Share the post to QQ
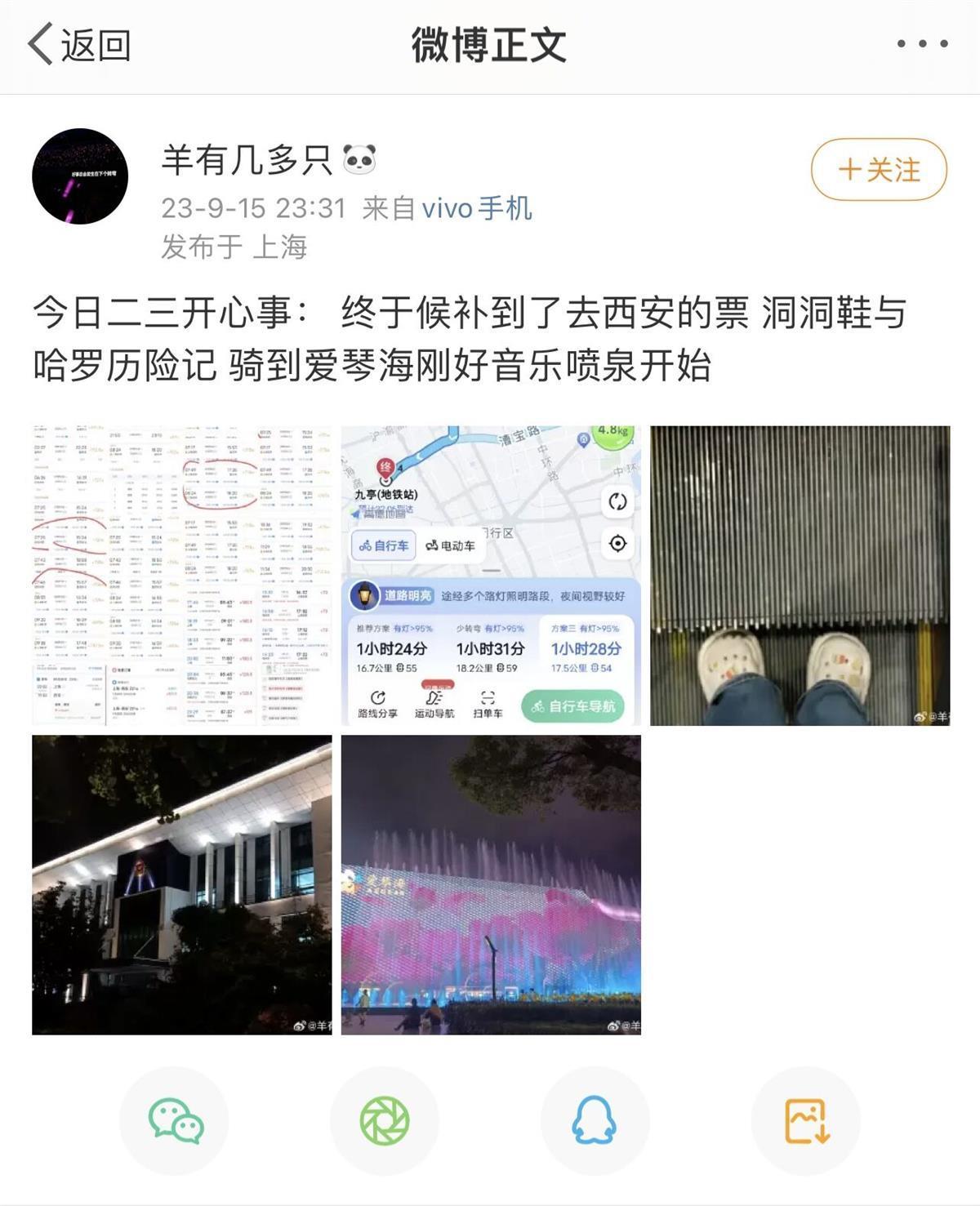 pos(595,1120)
